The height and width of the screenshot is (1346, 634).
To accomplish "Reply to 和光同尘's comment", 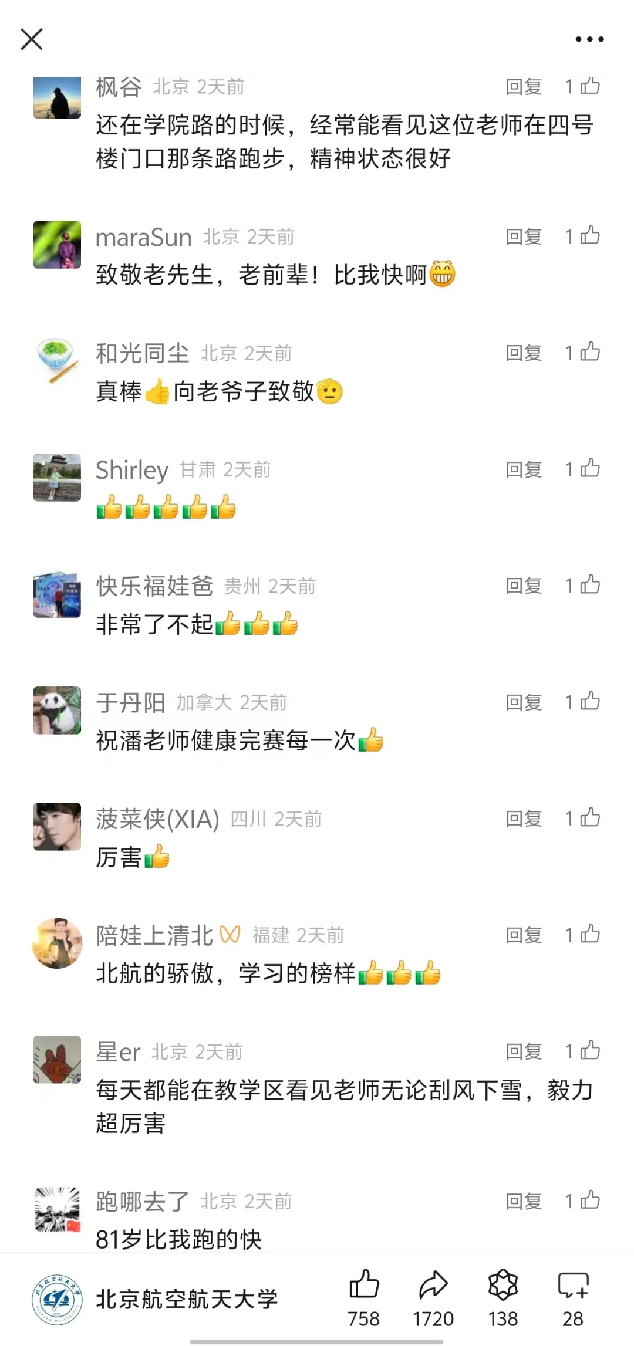I will (523, 353).
